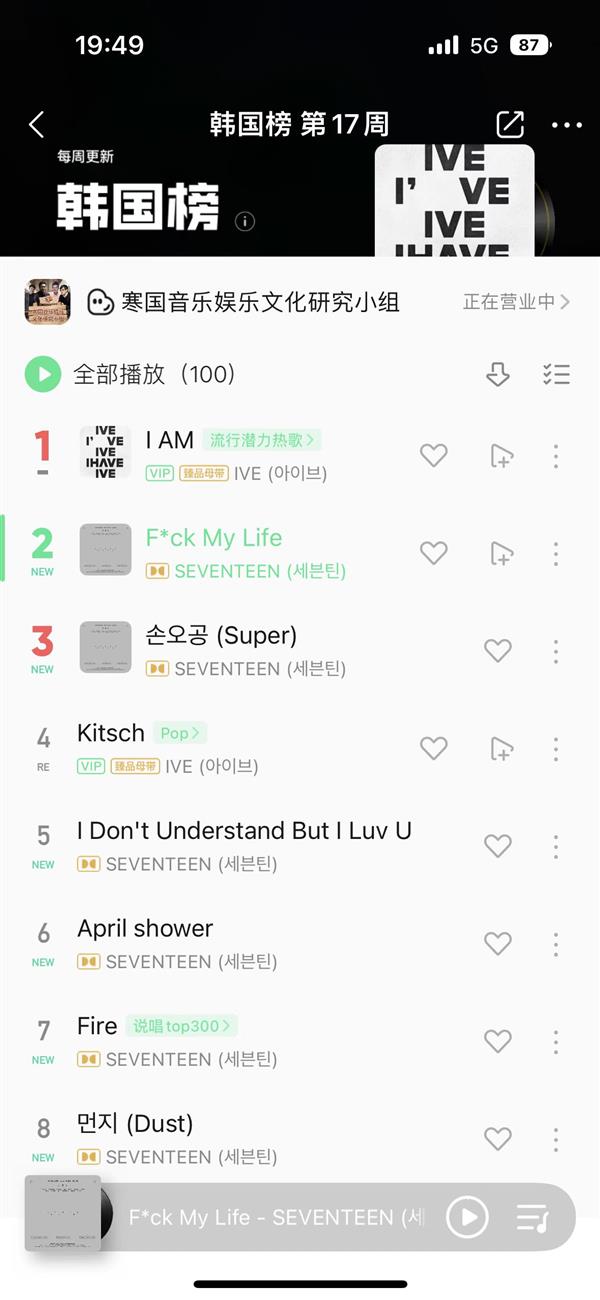600x1300 pixels.
Task: Go back using the top-left arrow
Action: 37,125
